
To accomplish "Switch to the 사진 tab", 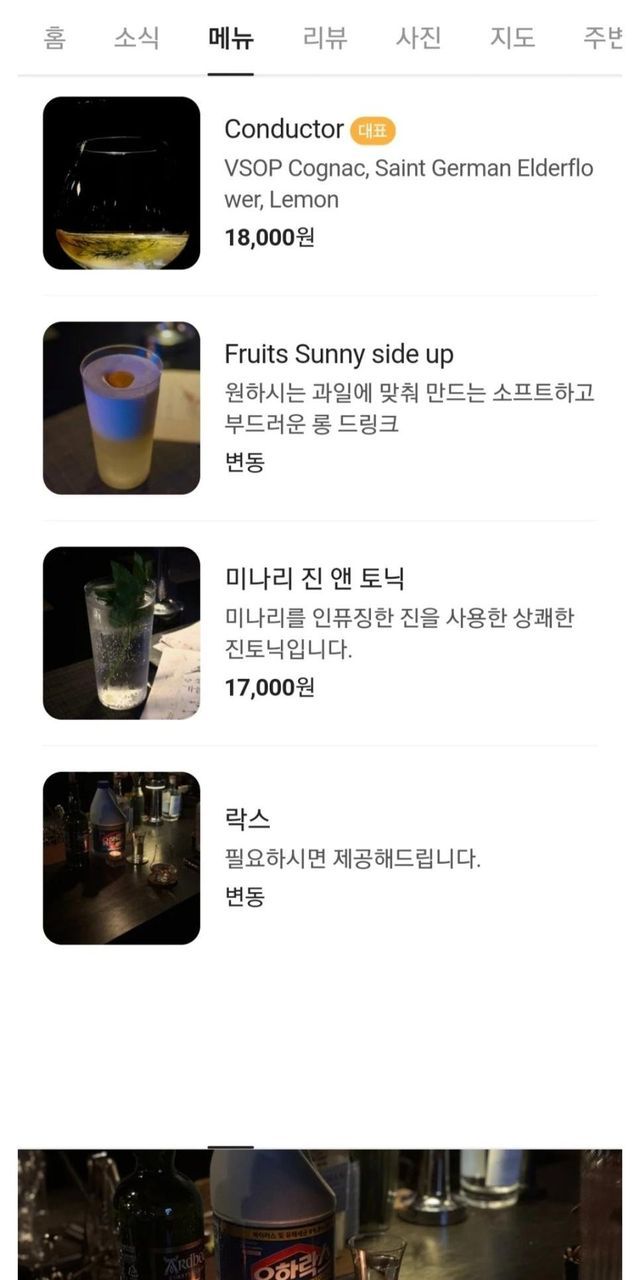I will [x=418, y=39].
